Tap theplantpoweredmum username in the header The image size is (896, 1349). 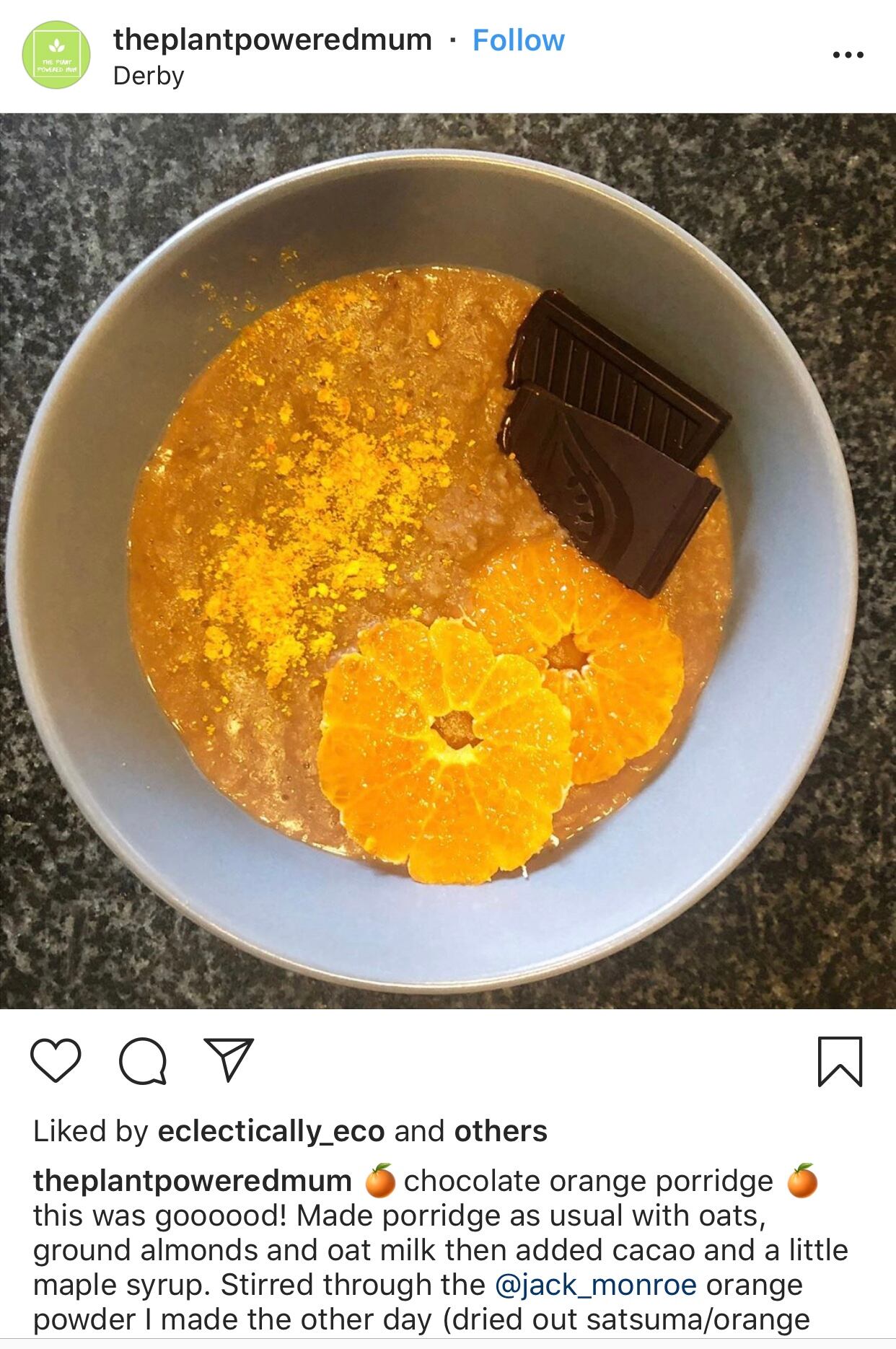pyautogui.click(x=272, y=40)
